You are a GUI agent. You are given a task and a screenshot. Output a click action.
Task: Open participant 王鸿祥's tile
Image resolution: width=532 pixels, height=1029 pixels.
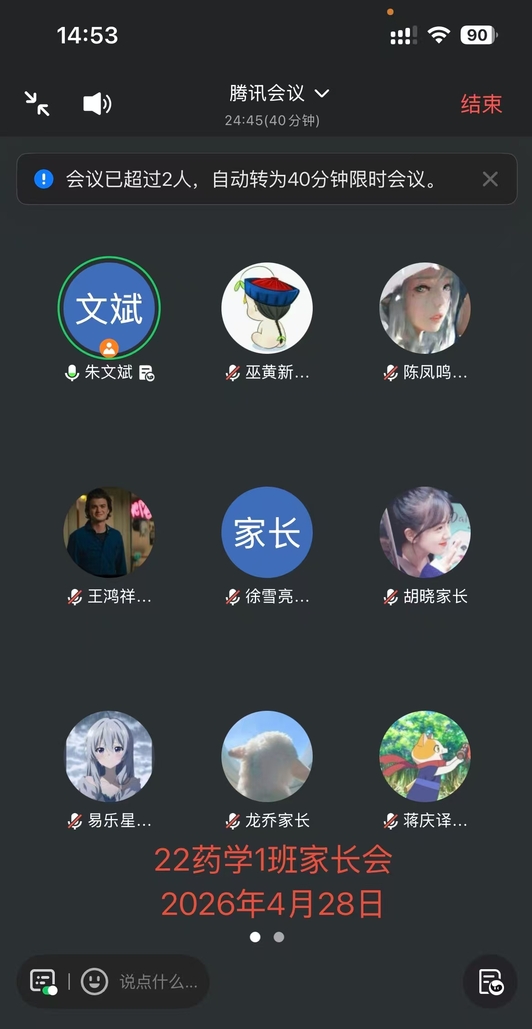[109, 532]
